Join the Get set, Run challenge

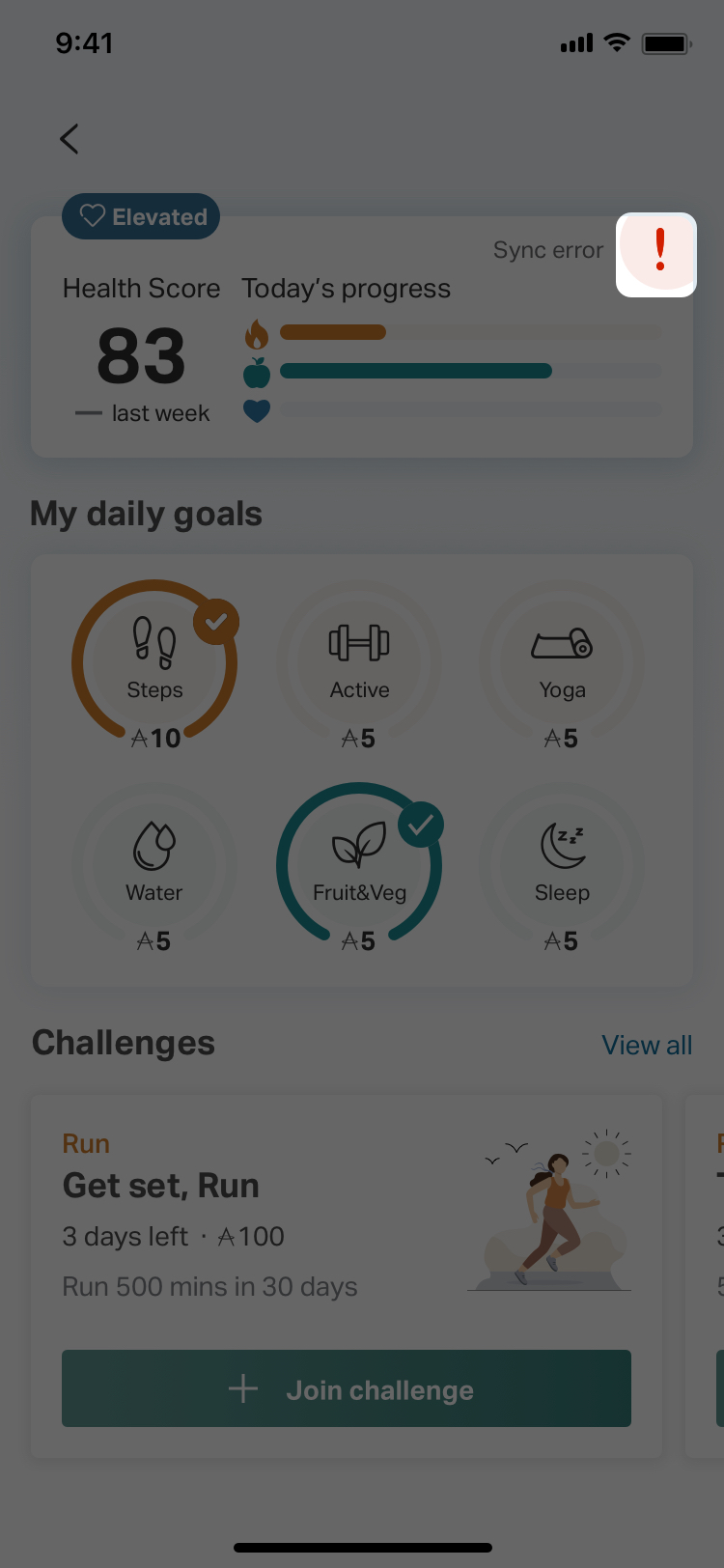tap(347, 1388)
